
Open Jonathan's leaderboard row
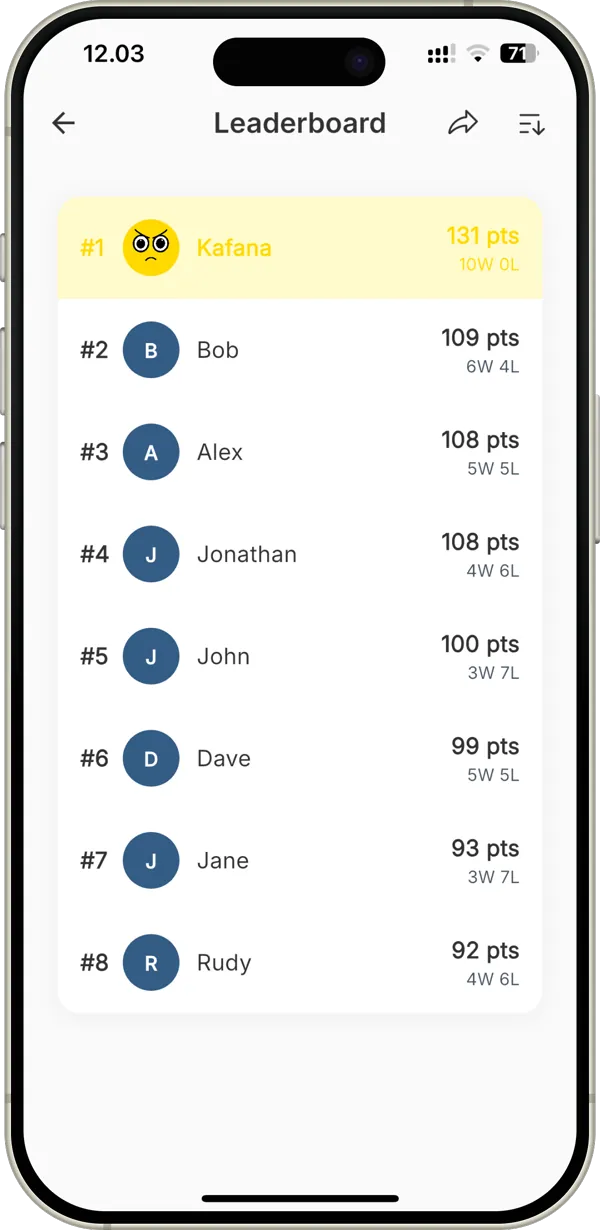300,554
